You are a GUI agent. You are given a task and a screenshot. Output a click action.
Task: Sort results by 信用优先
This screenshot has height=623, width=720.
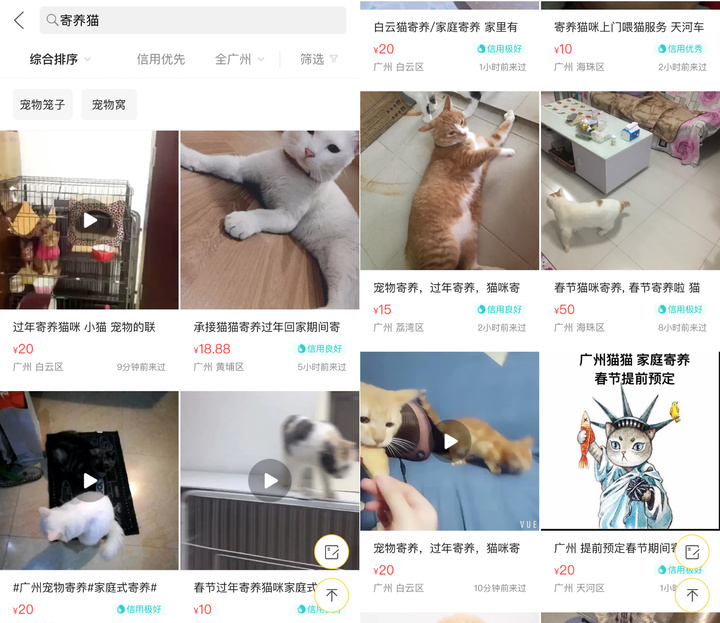tap(161, 60)
